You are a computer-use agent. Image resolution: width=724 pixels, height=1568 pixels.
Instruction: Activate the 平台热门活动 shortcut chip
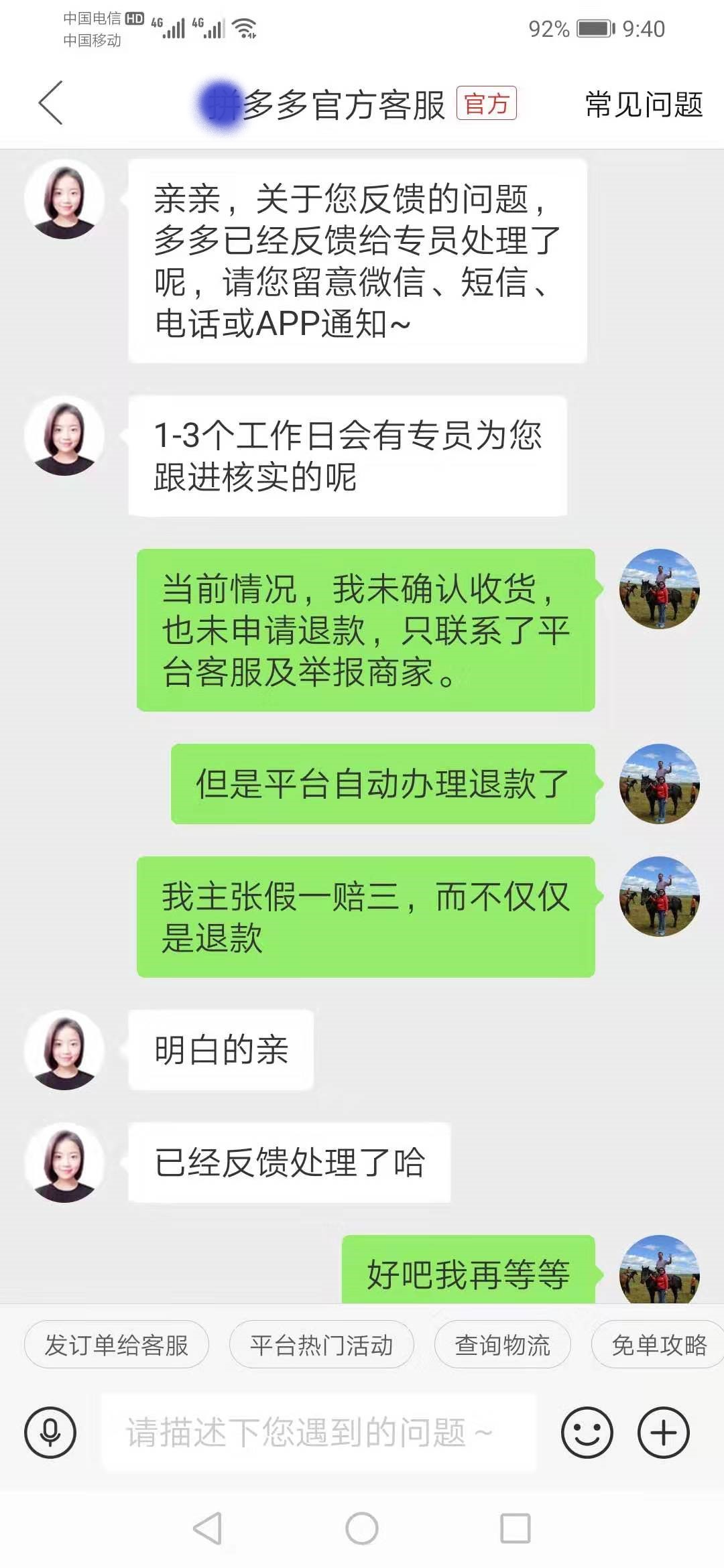tap(322, 1345)
